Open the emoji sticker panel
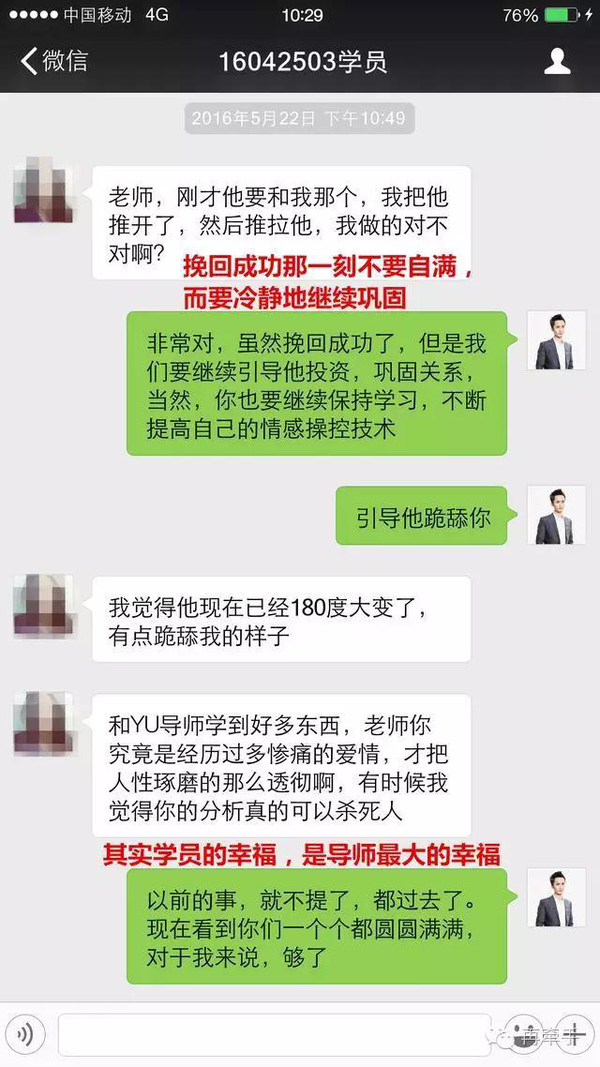600x1067 pixels. (522, 1035)
